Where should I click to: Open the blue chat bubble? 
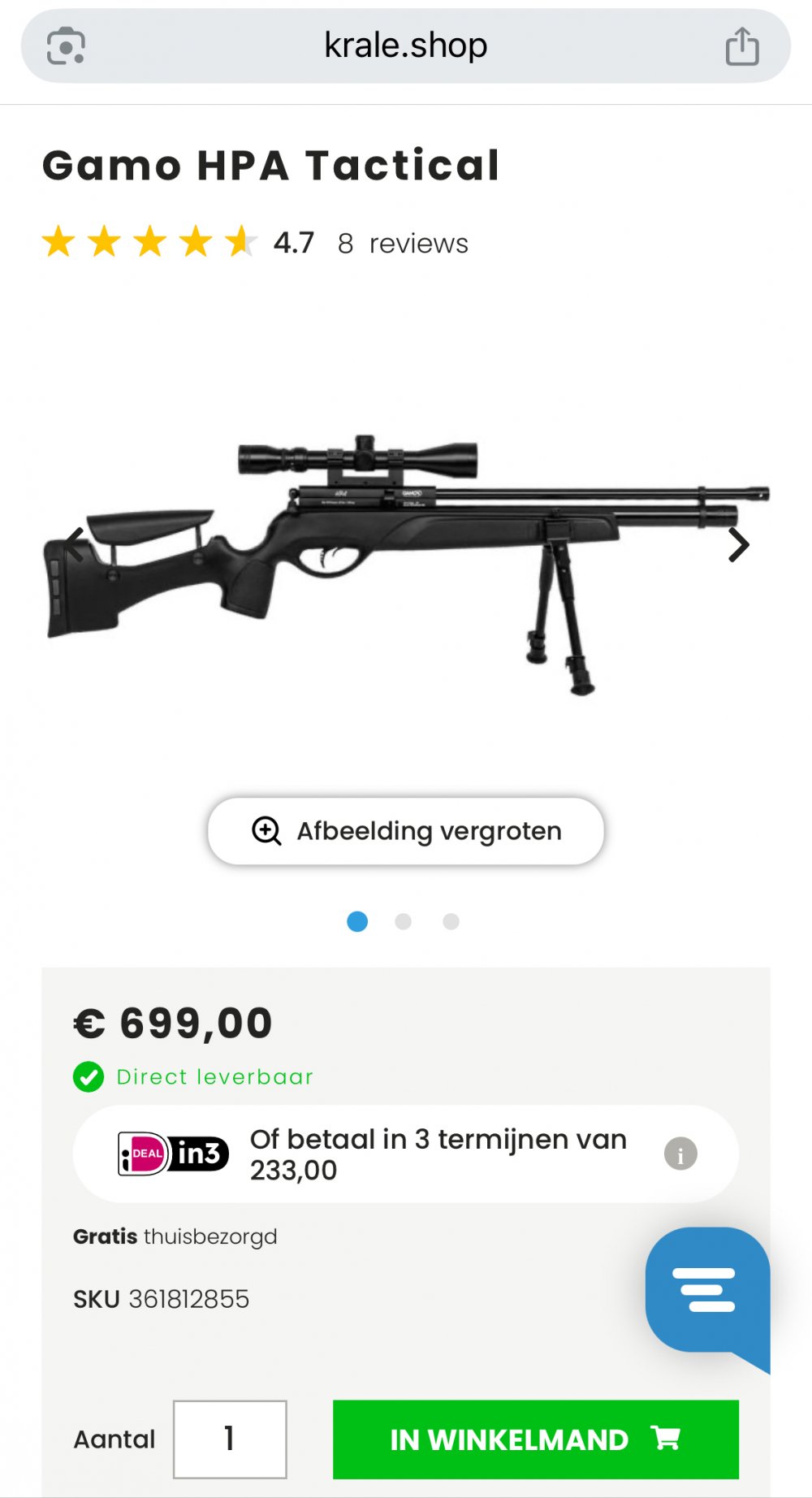point(707,1290)
